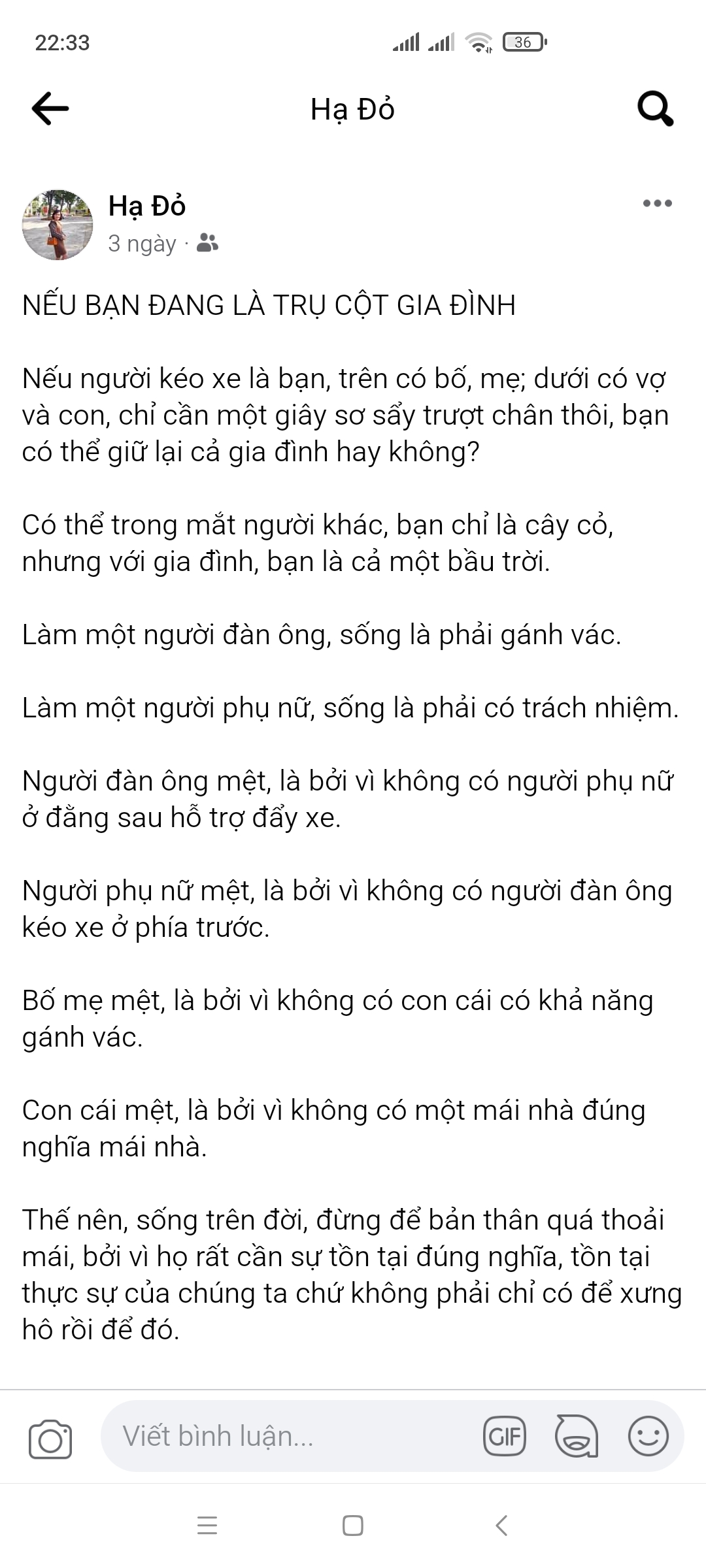The width and height of the screenshot is (706, 1568).
Task: Go back using the top arrow
Action: click(x=50, y=108)
